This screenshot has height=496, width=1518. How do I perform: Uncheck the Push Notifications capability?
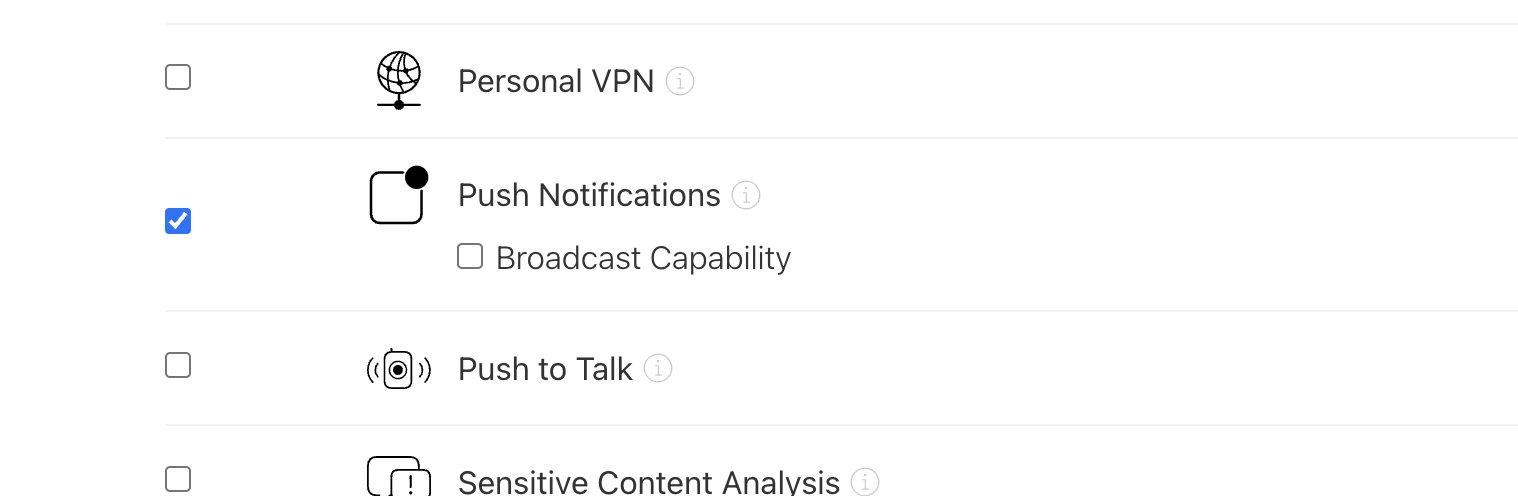[x=178, y=221]
